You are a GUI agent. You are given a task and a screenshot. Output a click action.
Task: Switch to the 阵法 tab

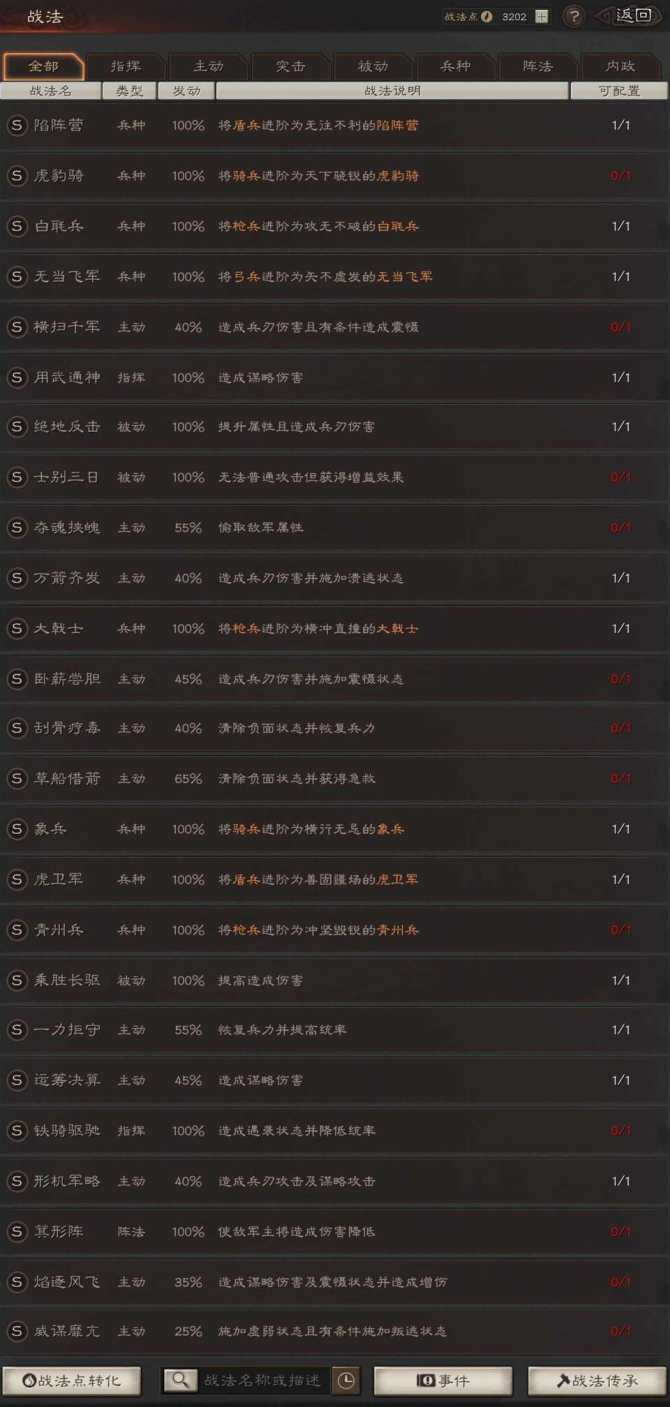[538, 66]
